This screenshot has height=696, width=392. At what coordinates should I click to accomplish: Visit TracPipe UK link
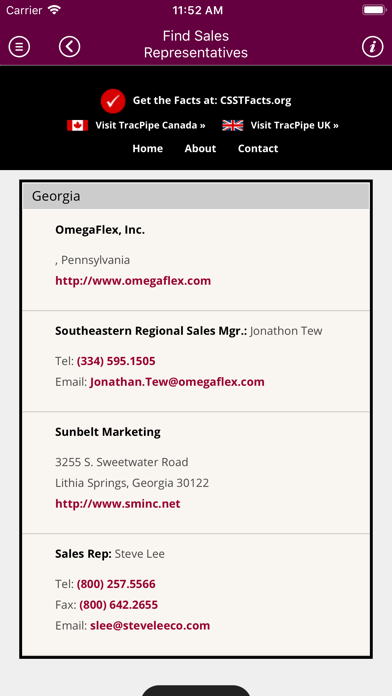[x=280, y=126]
